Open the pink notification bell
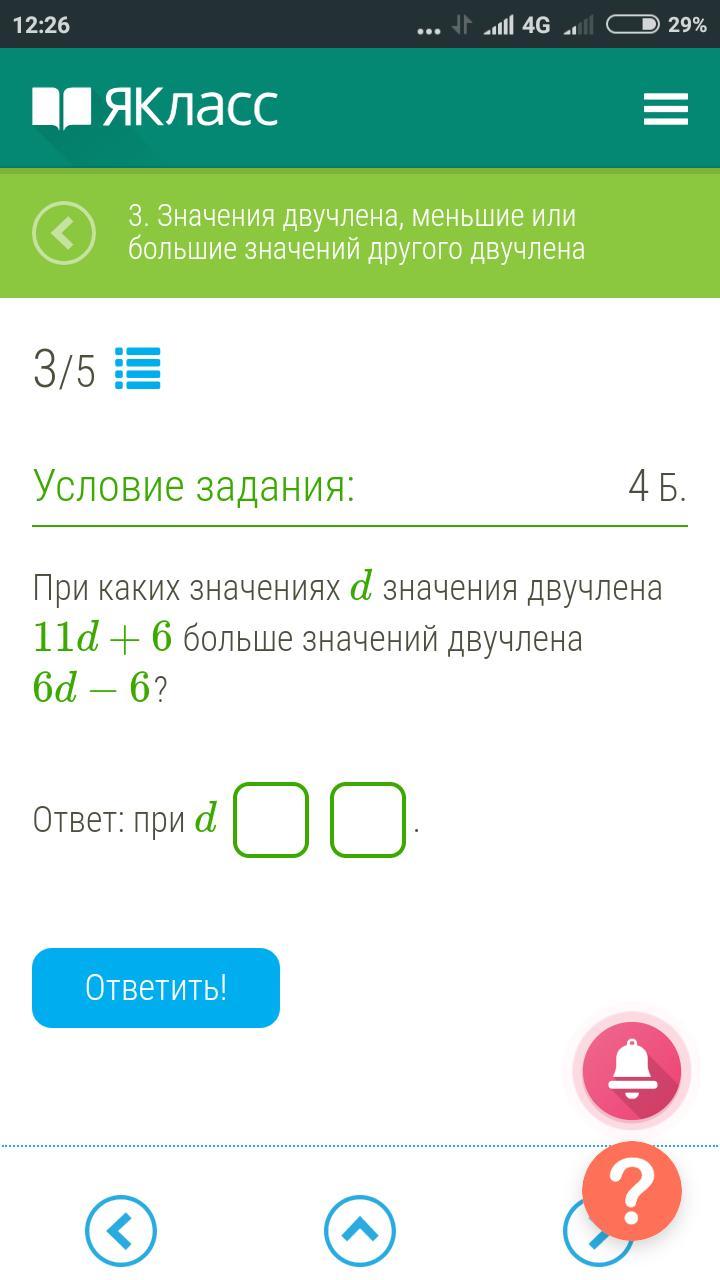720x1280 pixels. tap(632, 1070)
